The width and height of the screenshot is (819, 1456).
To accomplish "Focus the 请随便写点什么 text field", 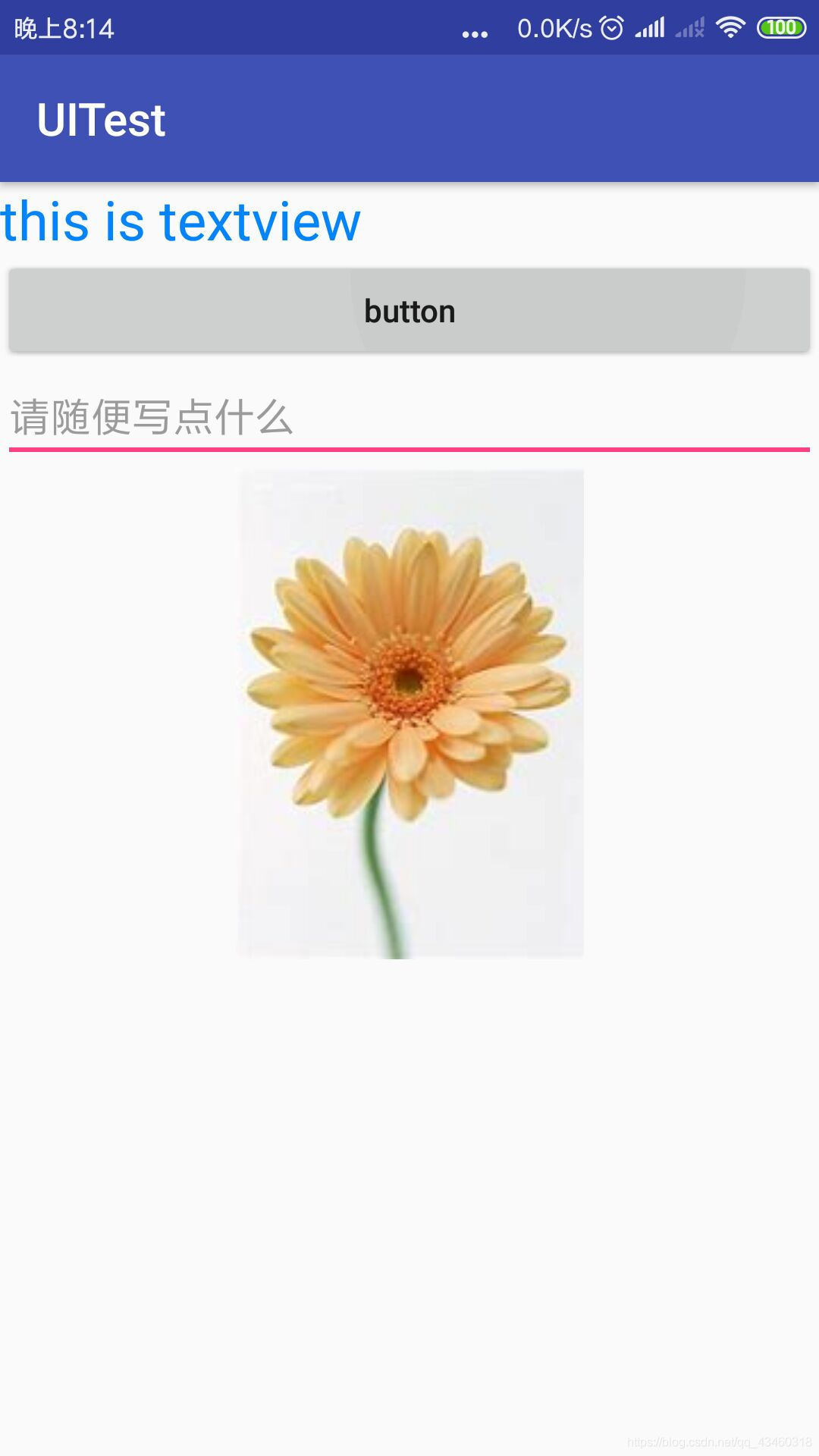I will 409,419.
